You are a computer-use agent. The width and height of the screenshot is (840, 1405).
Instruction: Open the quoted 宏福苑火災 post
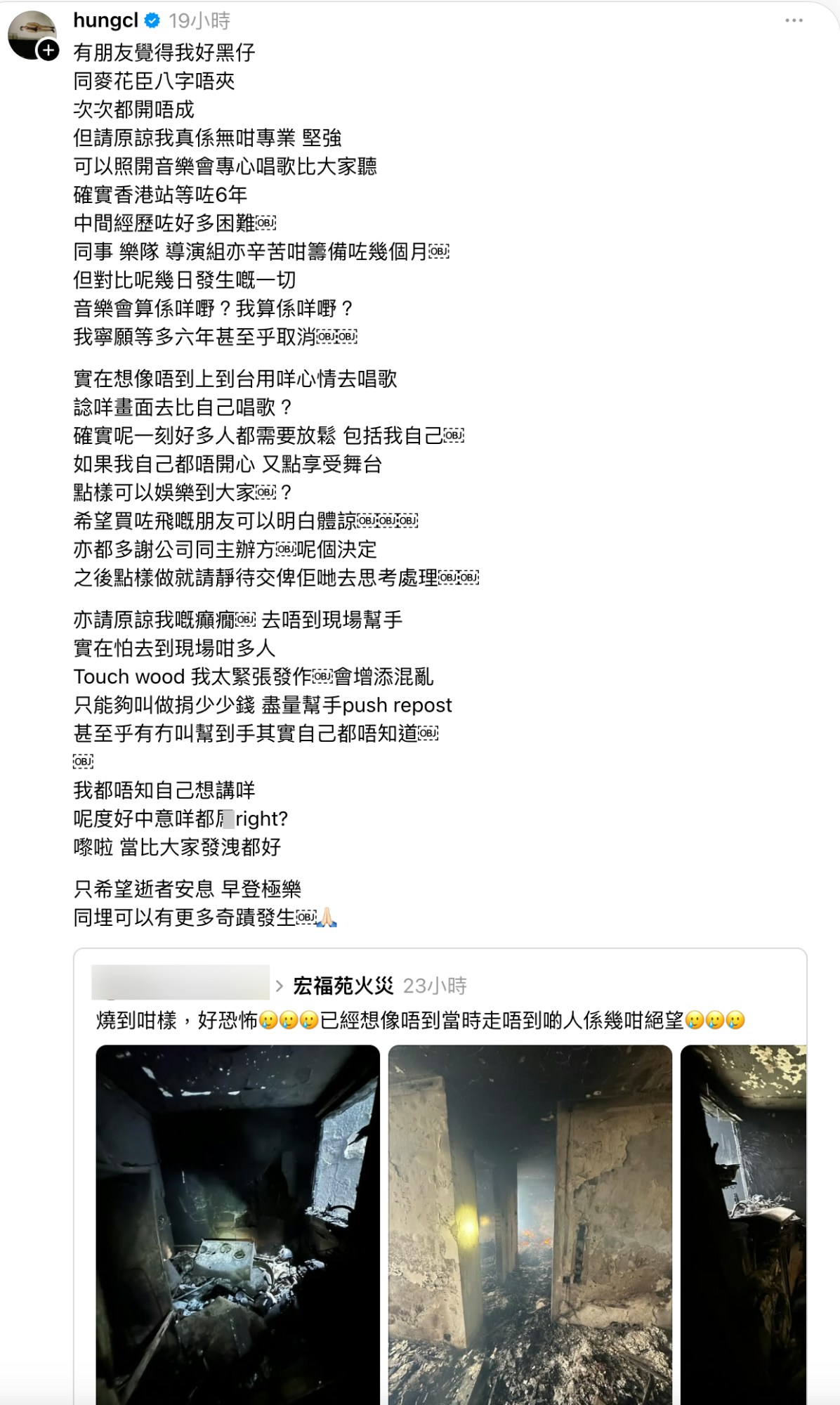[421, 1020]
